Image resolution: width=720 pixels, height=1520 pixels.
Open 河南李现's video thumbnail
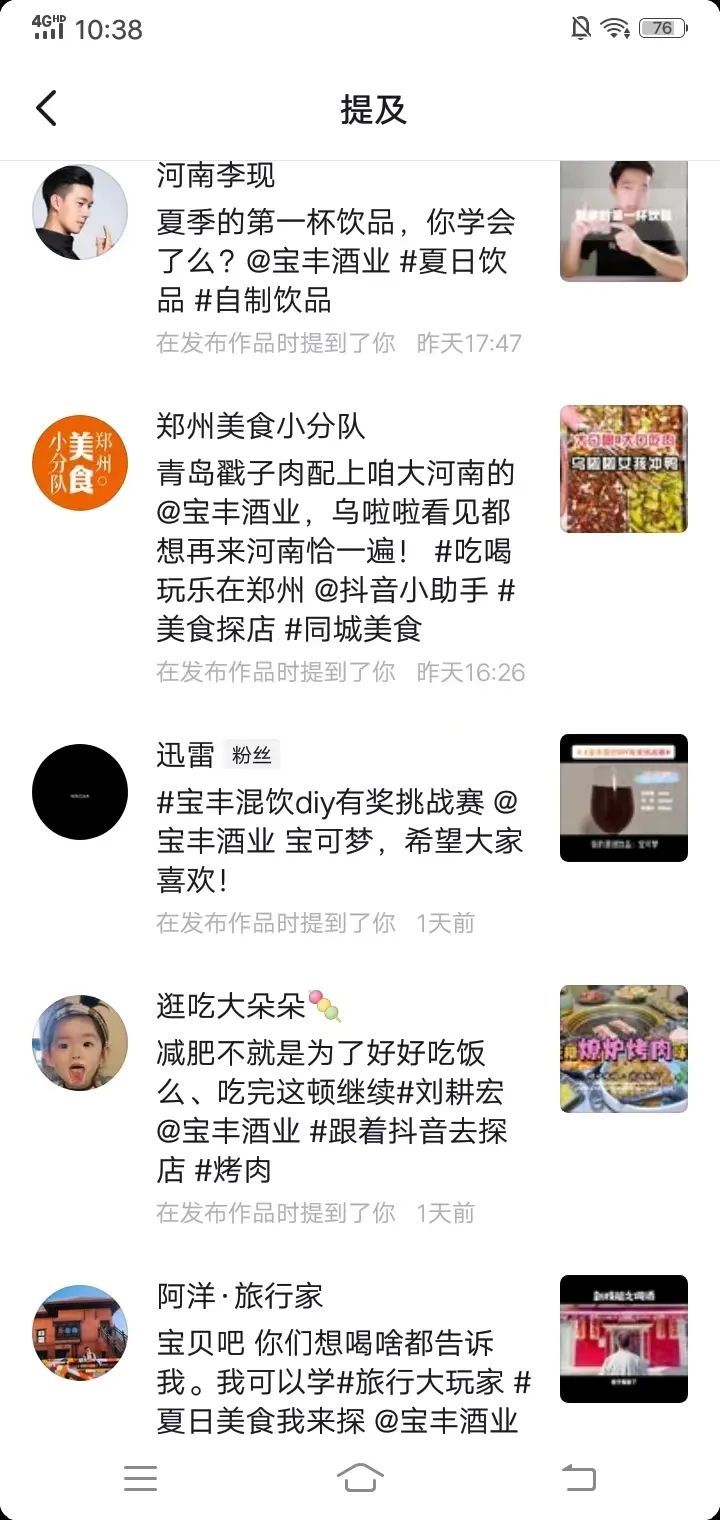coord(623,221)
